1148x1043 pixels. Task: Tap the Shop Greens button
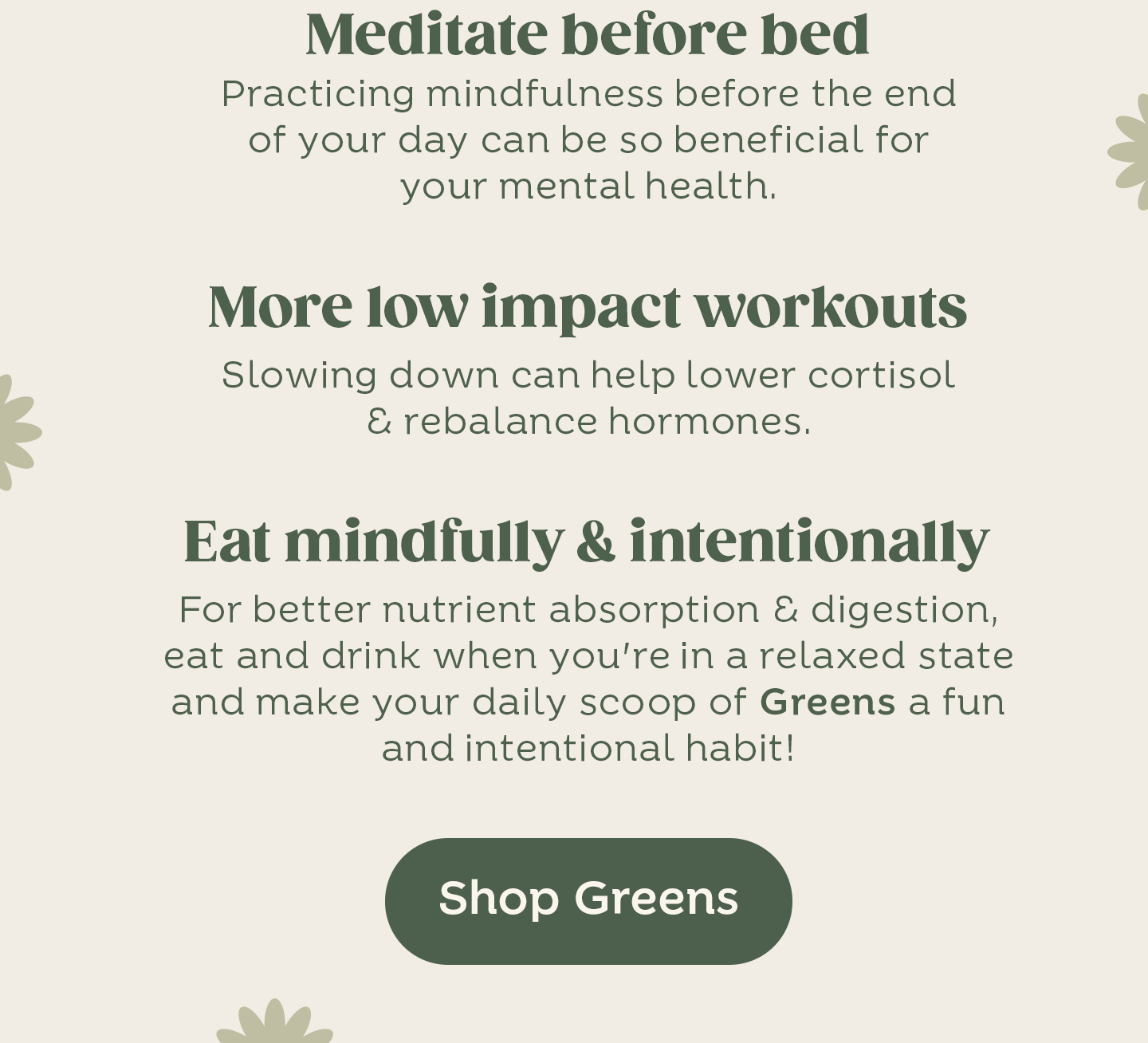tap(588, 900)
